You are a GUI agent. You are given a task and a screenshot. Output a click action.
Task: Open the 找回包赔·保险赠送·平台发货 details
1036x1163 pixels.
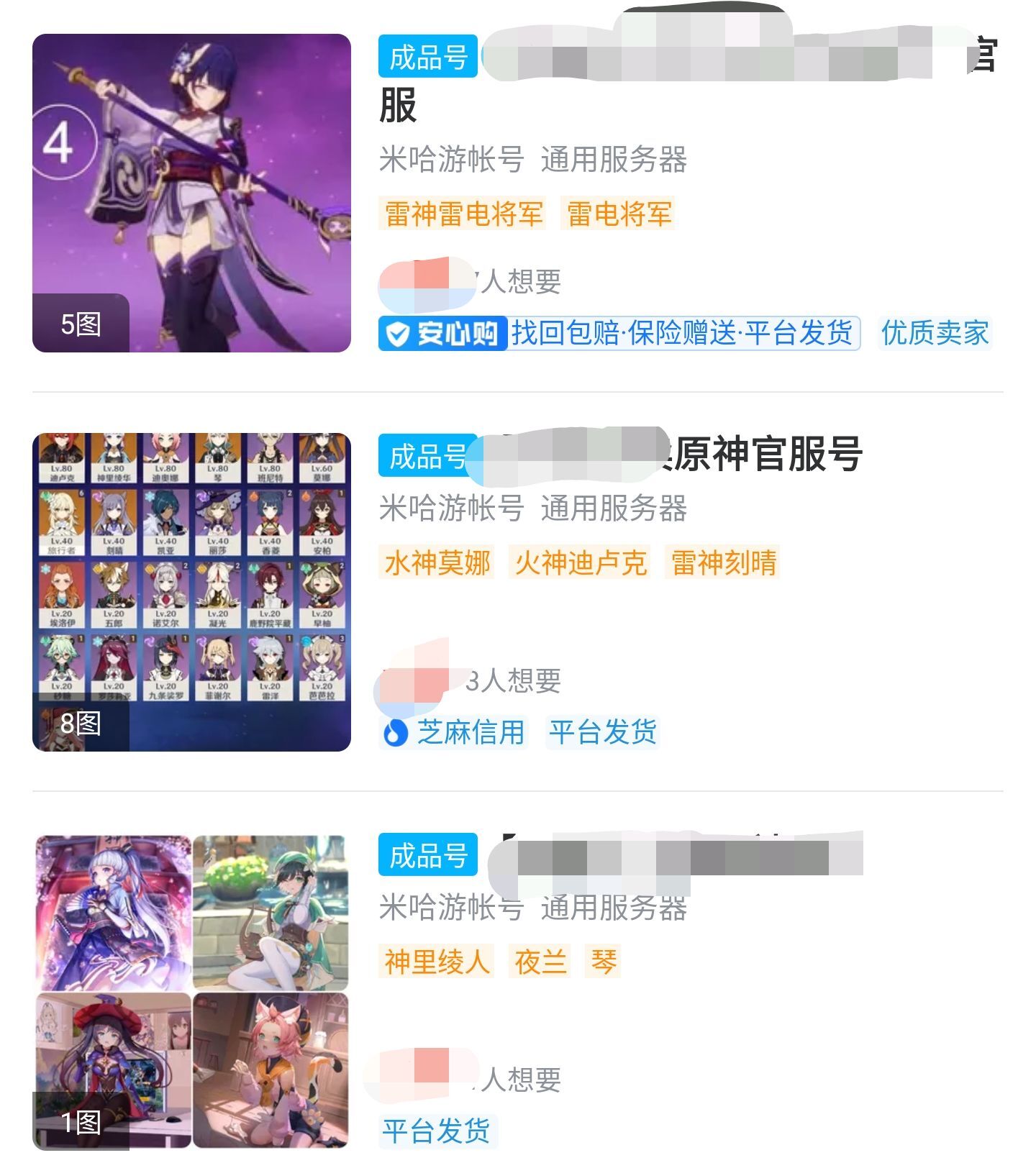[683, 333]
